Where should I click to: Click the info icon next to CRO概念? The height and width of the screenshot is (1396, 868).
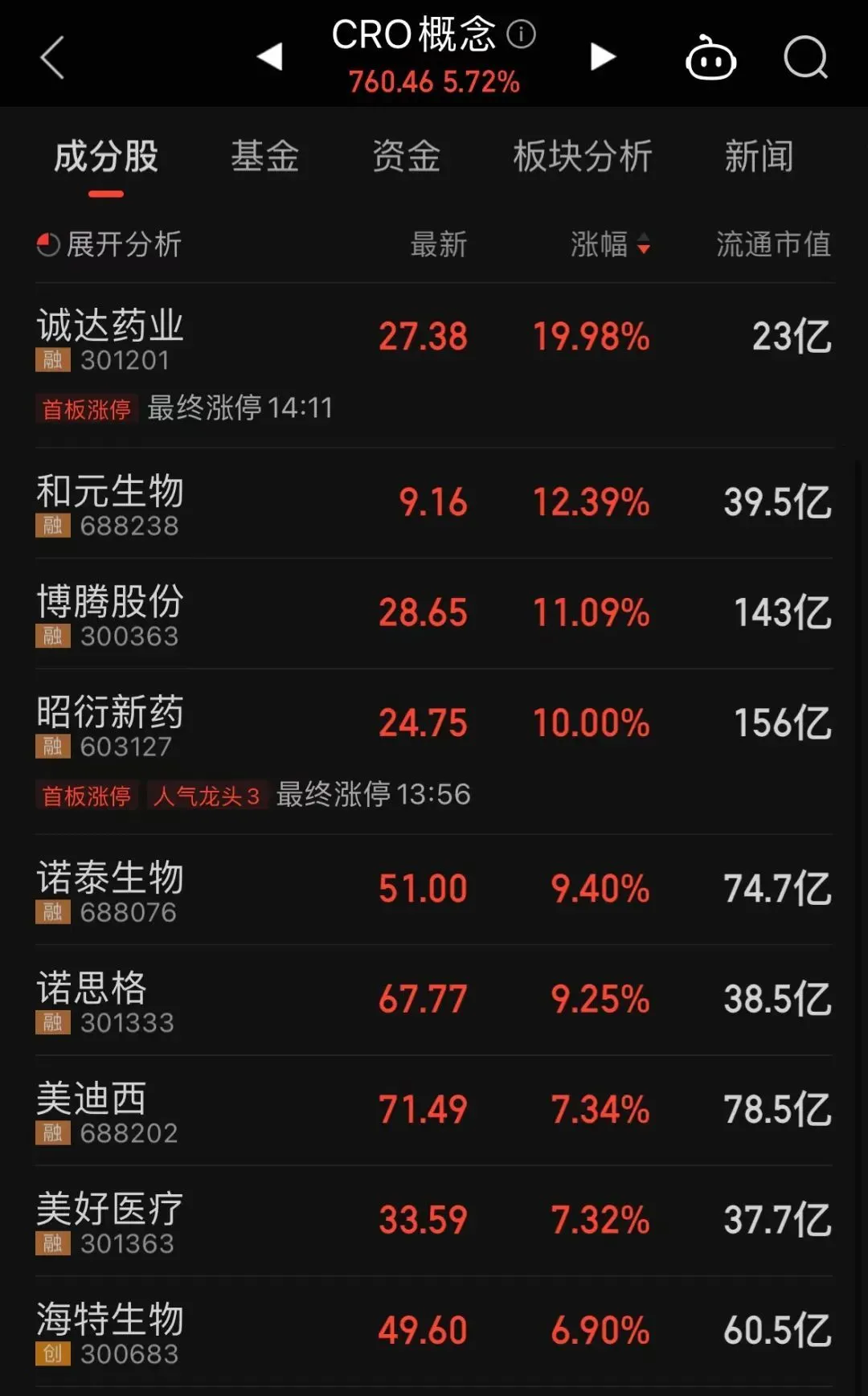522,35
